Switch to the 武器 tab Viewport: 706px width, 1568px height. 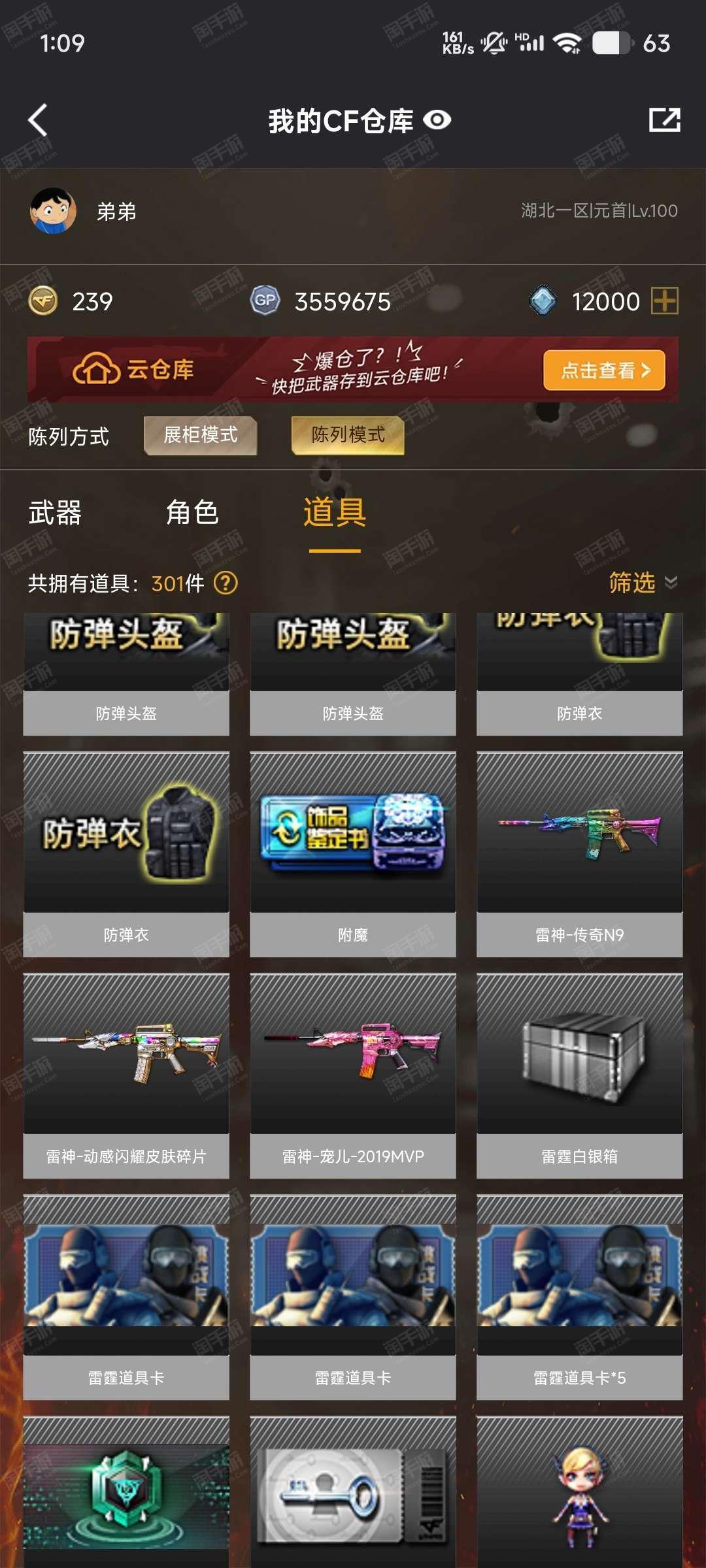click(x=55, y=513)
